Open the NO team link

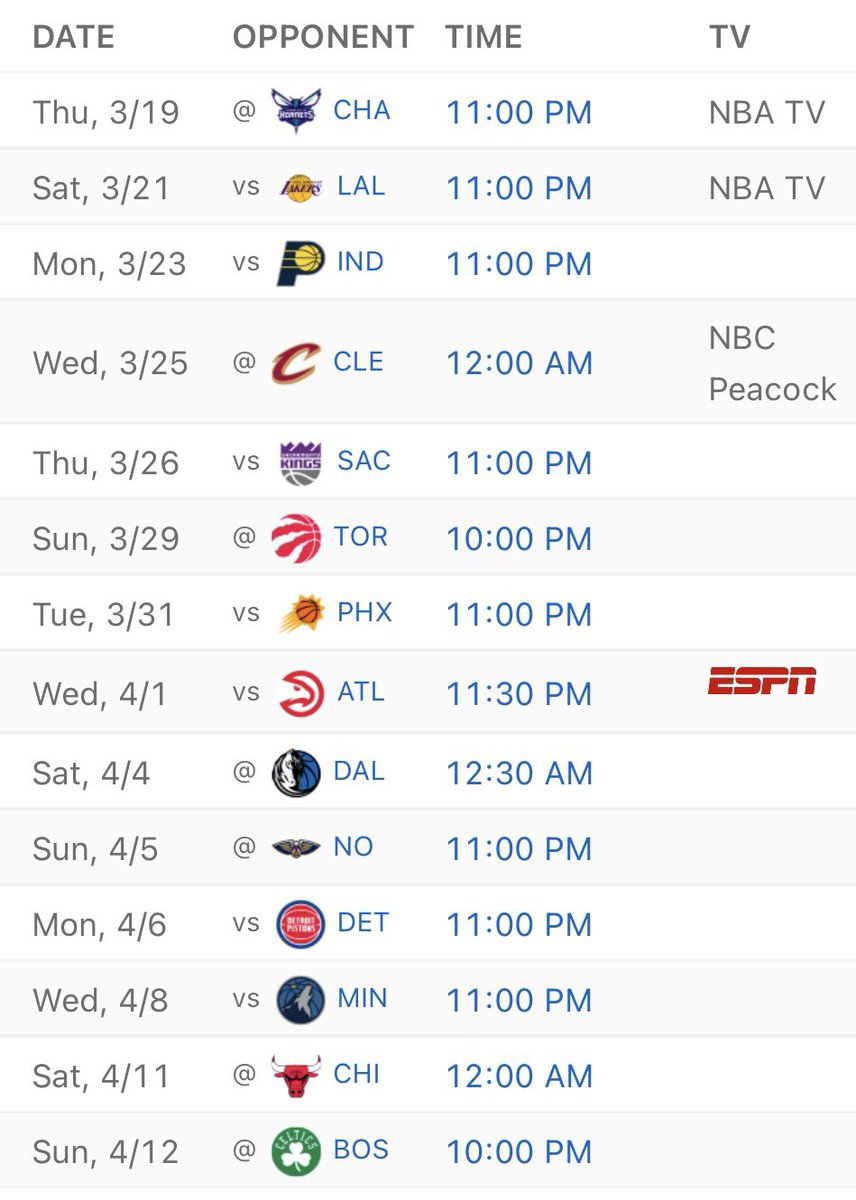pyautogui.click(x=355, y=847)
